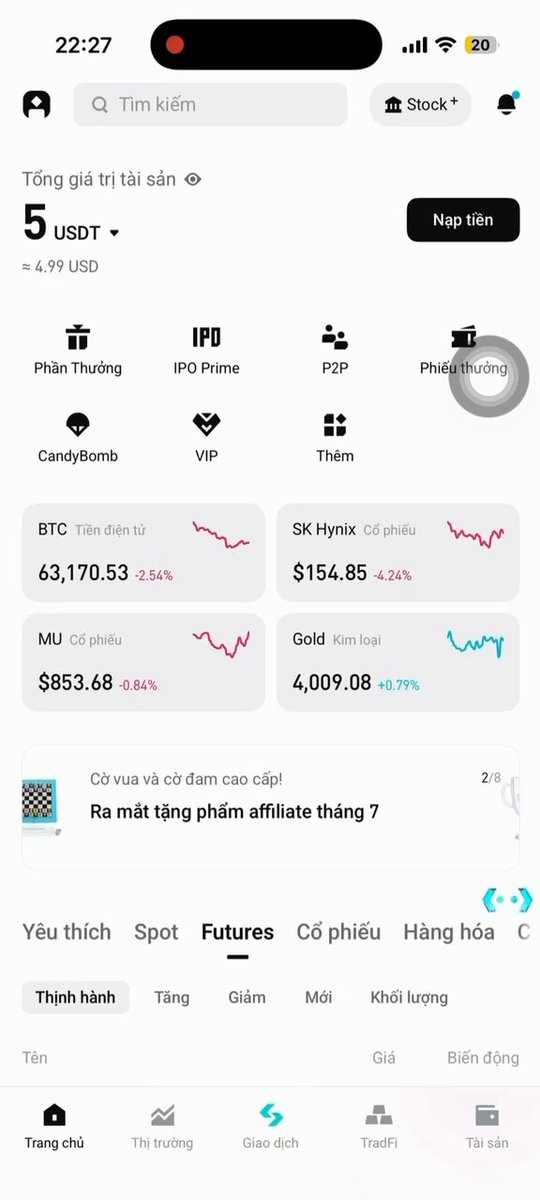Open the profile avatar icon
Screen dimensions: 540x1200
36,104
